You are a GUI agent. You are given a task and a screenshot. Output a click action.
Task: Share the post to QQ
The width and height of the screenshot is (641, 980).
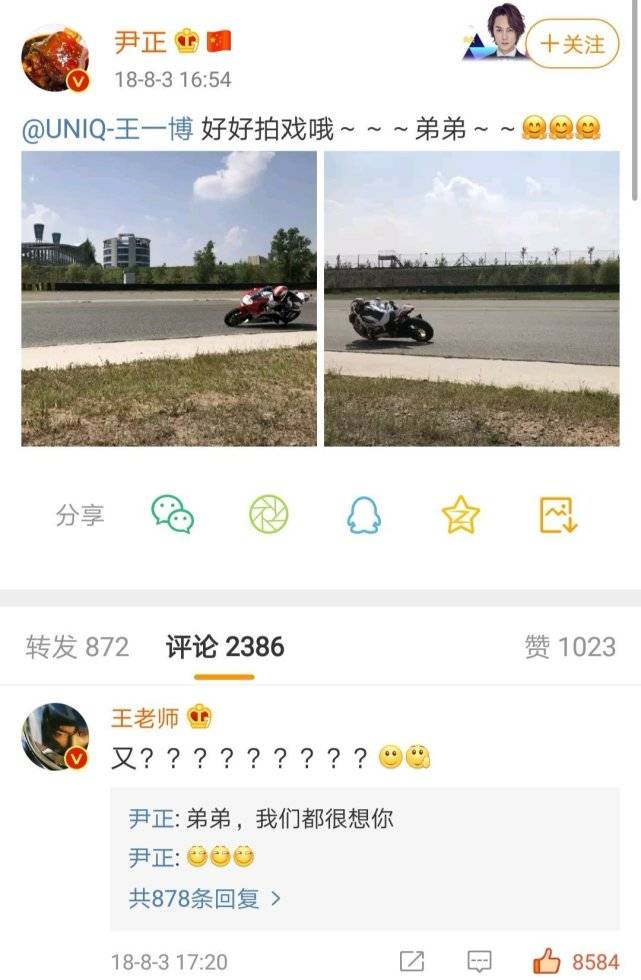[364, 514]
